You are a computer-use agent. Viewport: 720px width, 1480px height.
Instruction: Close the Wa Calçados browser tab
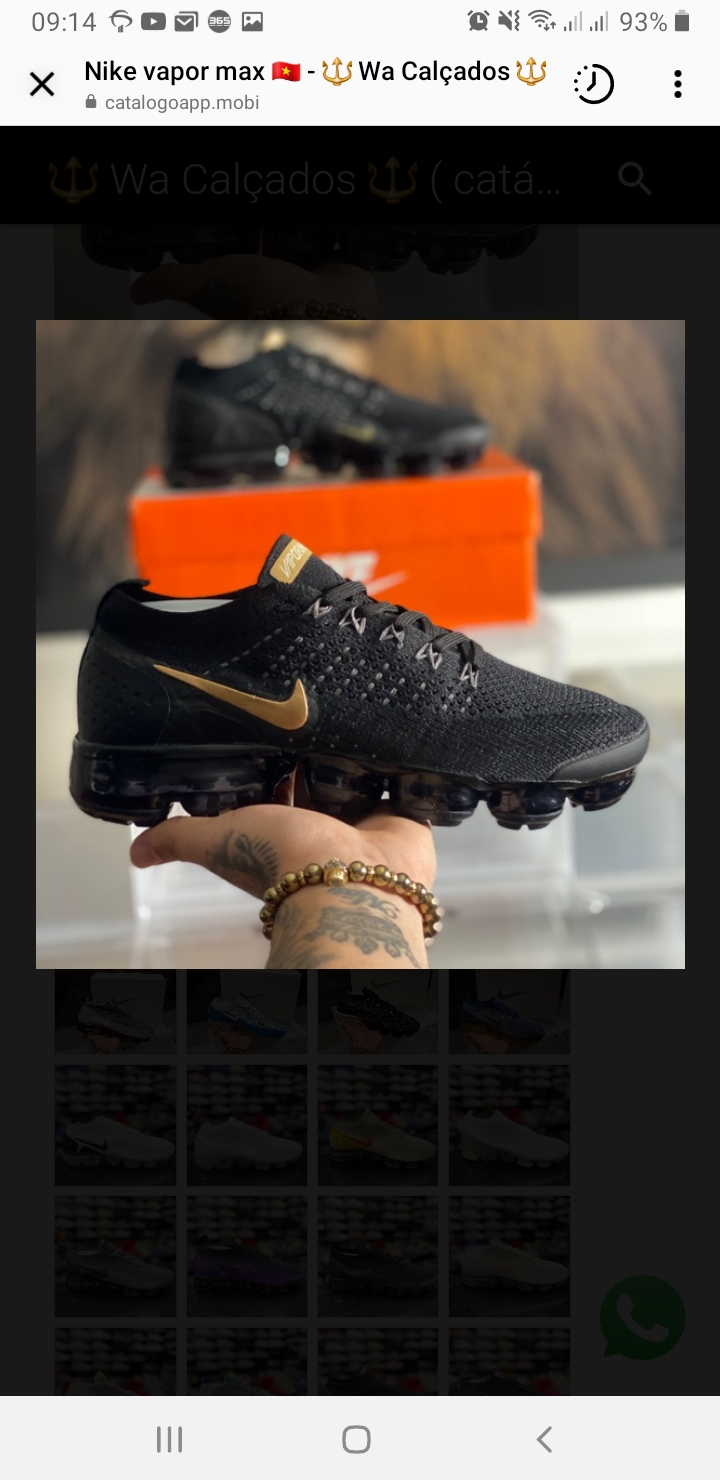(42, 85)
